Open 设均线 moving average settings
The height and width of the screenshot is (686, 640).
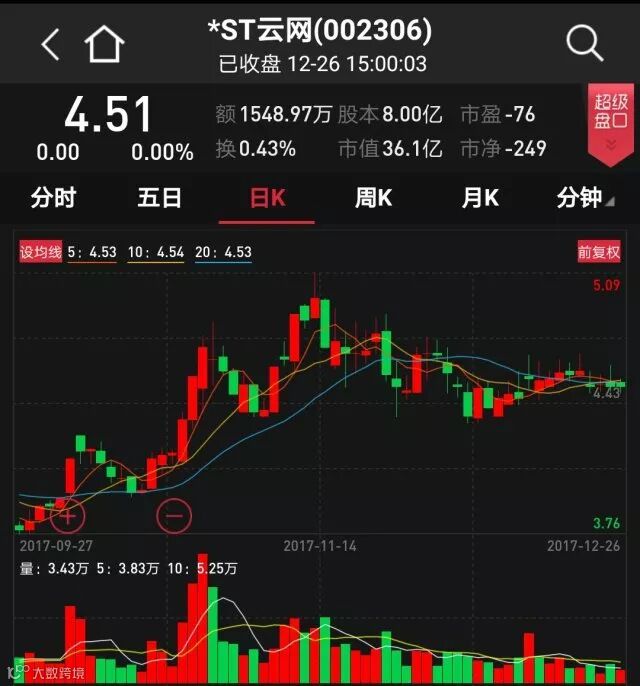[x=41, y=253]
